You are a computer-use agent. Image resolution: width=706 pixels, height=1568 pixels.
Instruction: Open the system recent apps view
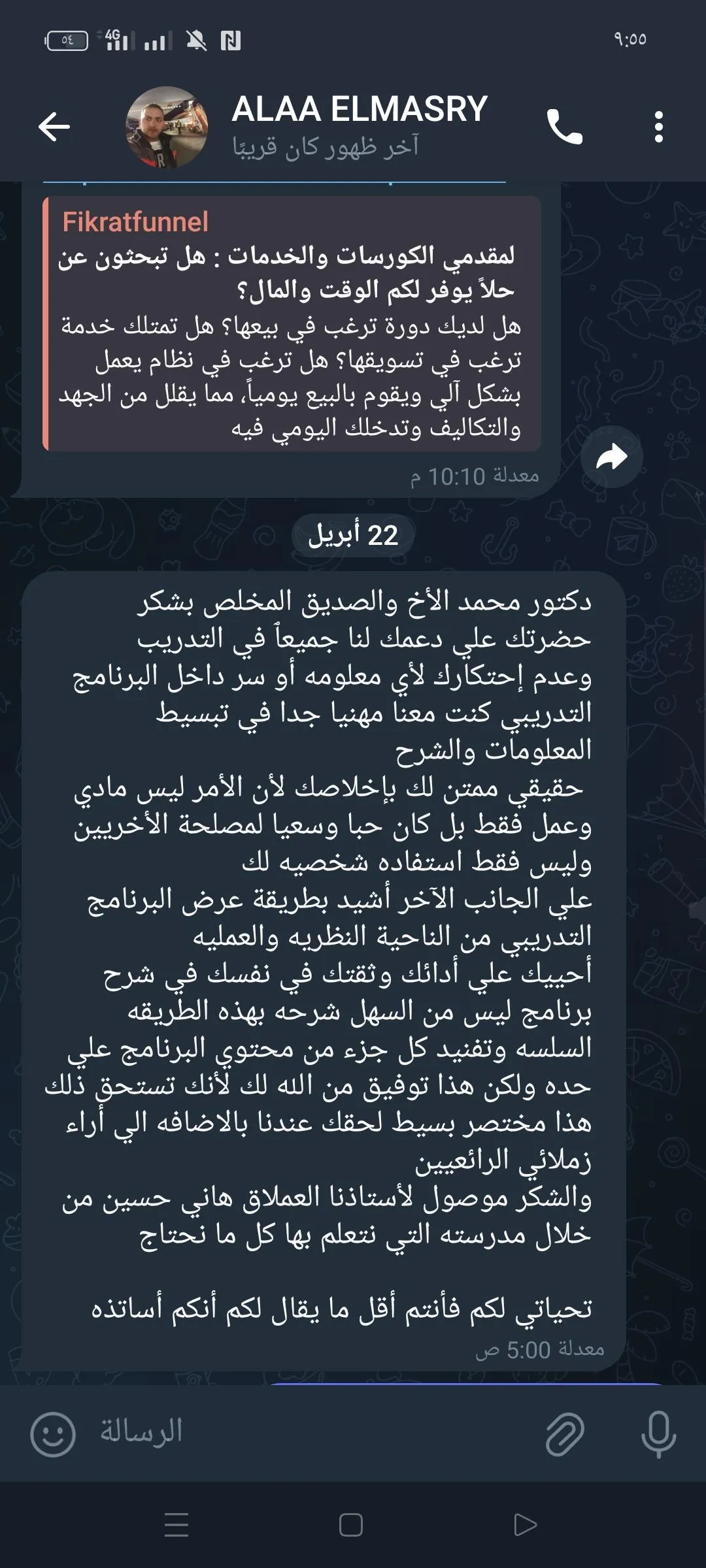click(x=176, y=1525)
